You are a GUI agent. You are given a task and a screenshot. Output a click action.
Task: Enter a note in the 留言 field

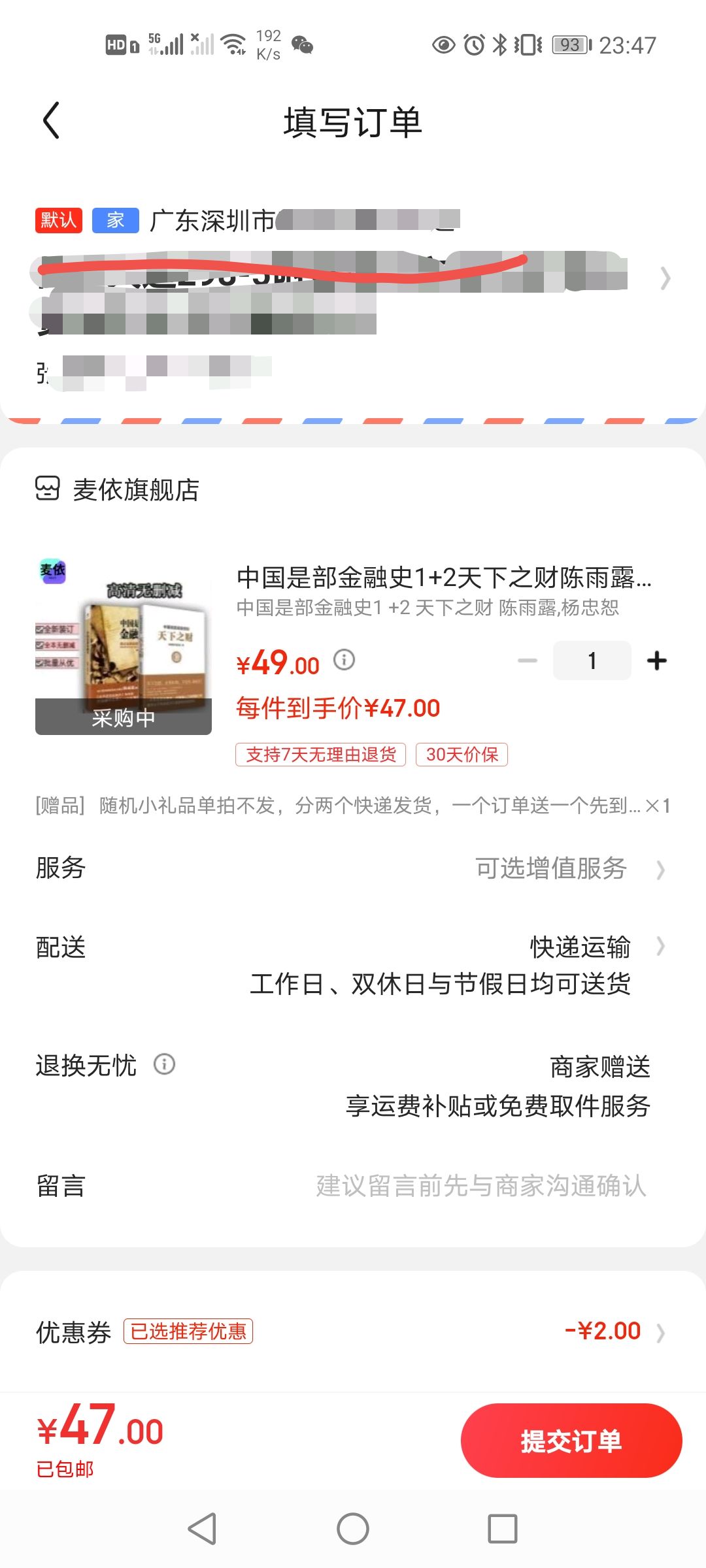point(480,1185)
